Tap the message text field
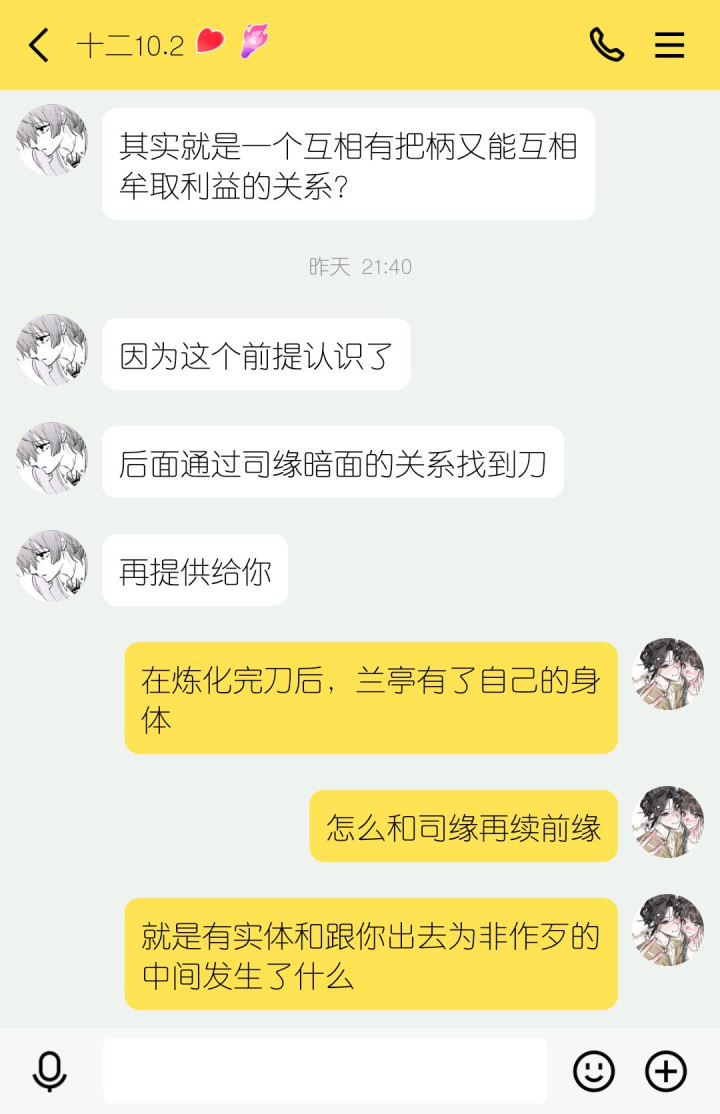The height and width of the screenshot is (1114, 720). coord(325,1071)
